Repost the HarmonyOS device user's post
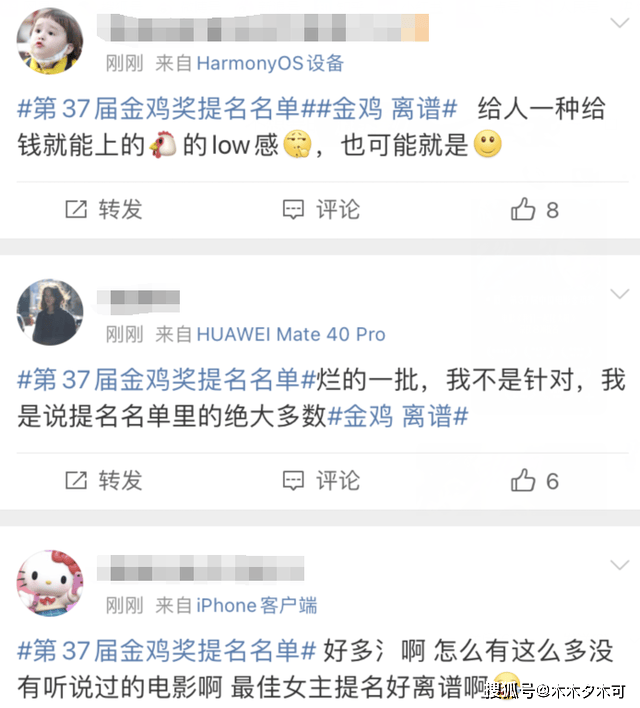Viewport: 640px width, 708px height. coord(104,209)
